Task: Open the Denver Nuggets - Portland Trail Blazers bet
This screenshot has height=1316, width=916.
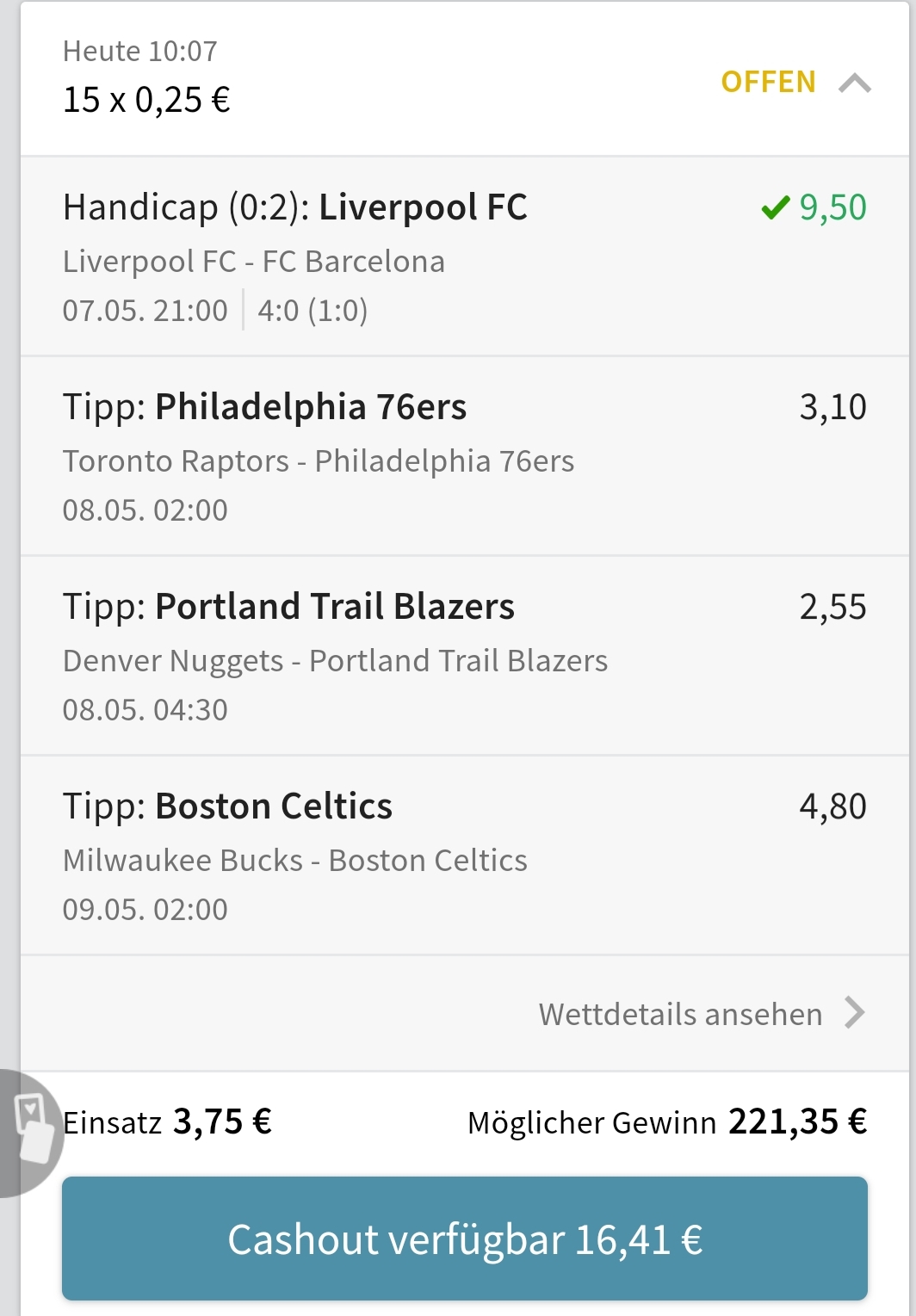Action: [x=465, y=656]
